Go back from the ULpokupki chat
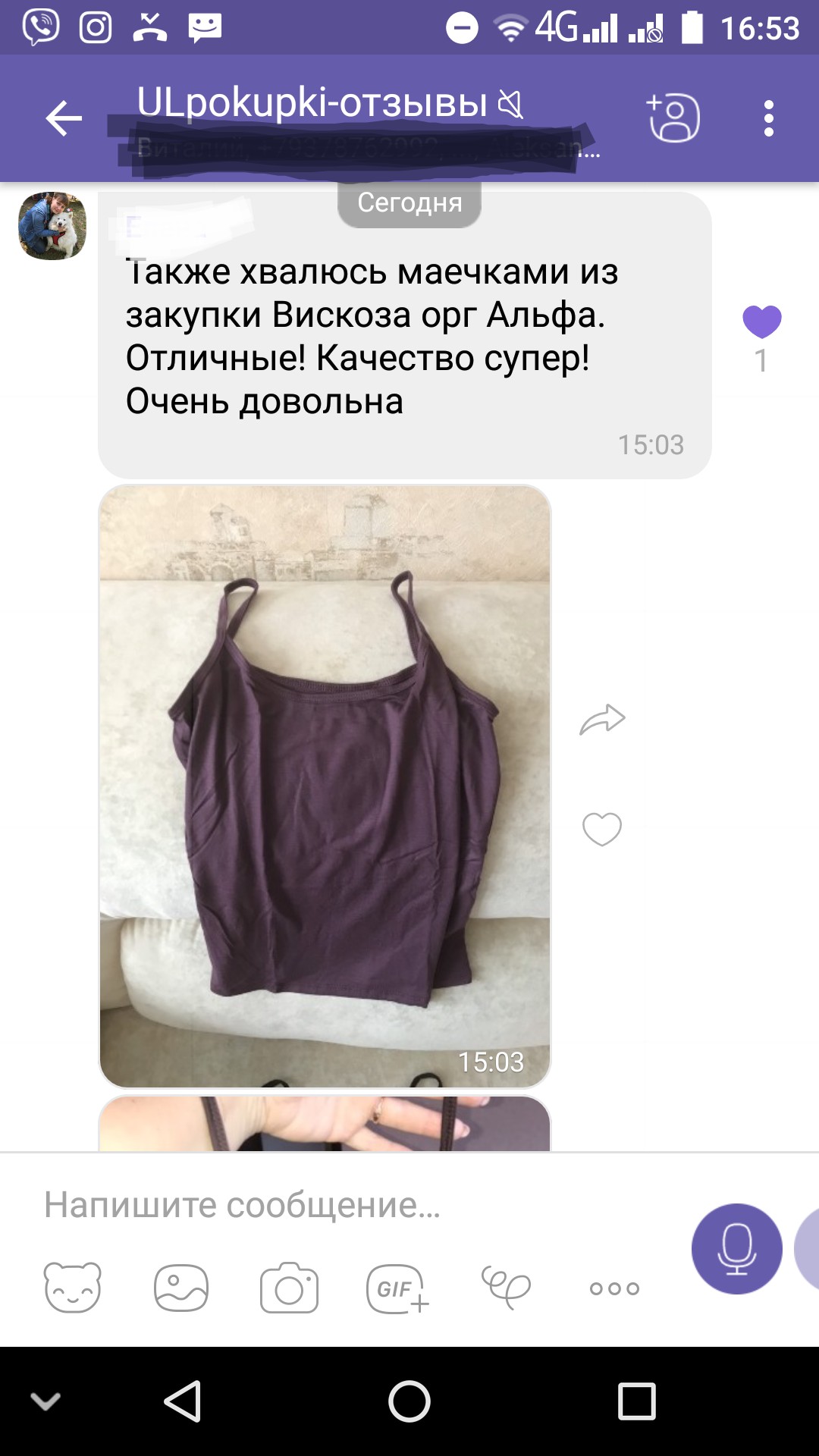The height and width of the screenshot is (1456, 819). tap(64, 118)
